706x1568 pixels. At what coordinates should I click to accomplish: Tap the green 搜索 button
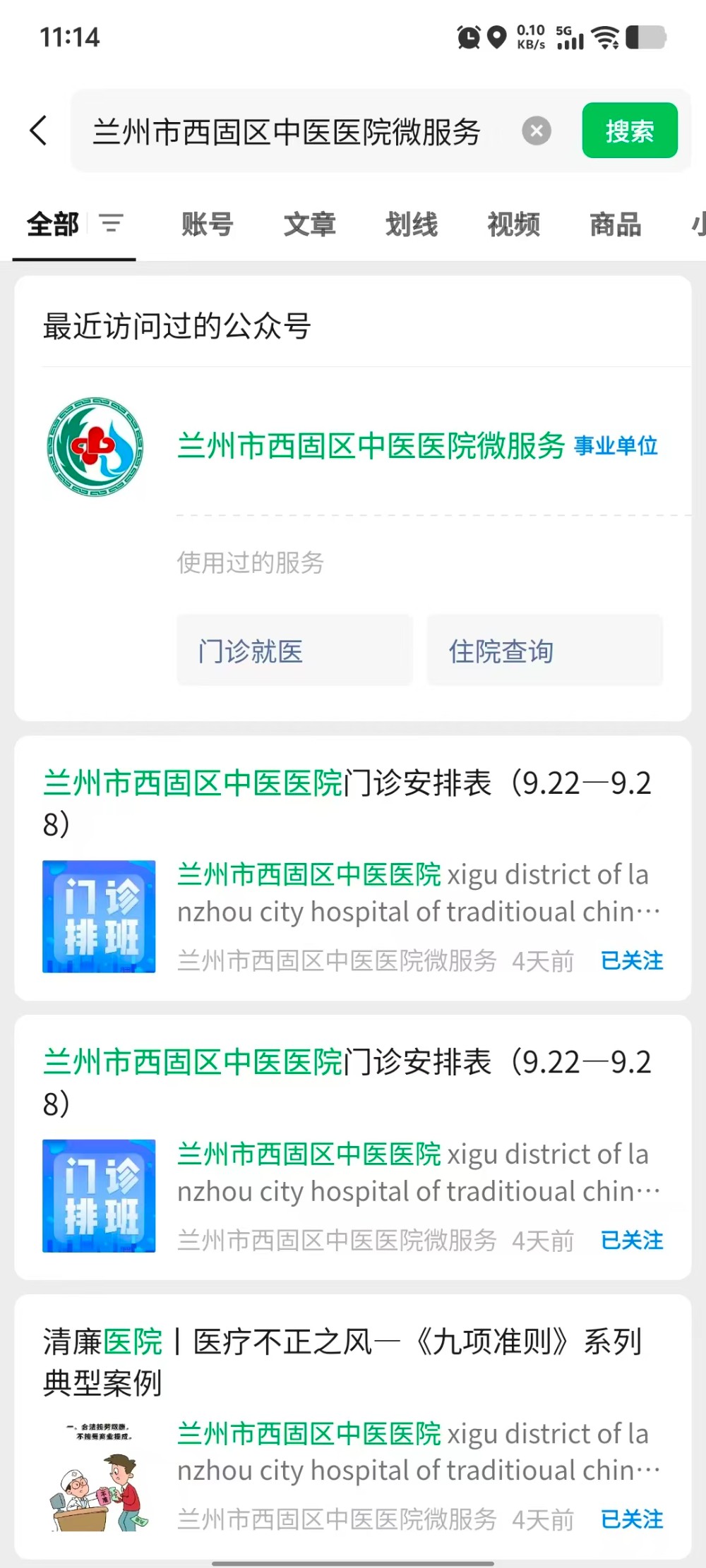[629, 131]
